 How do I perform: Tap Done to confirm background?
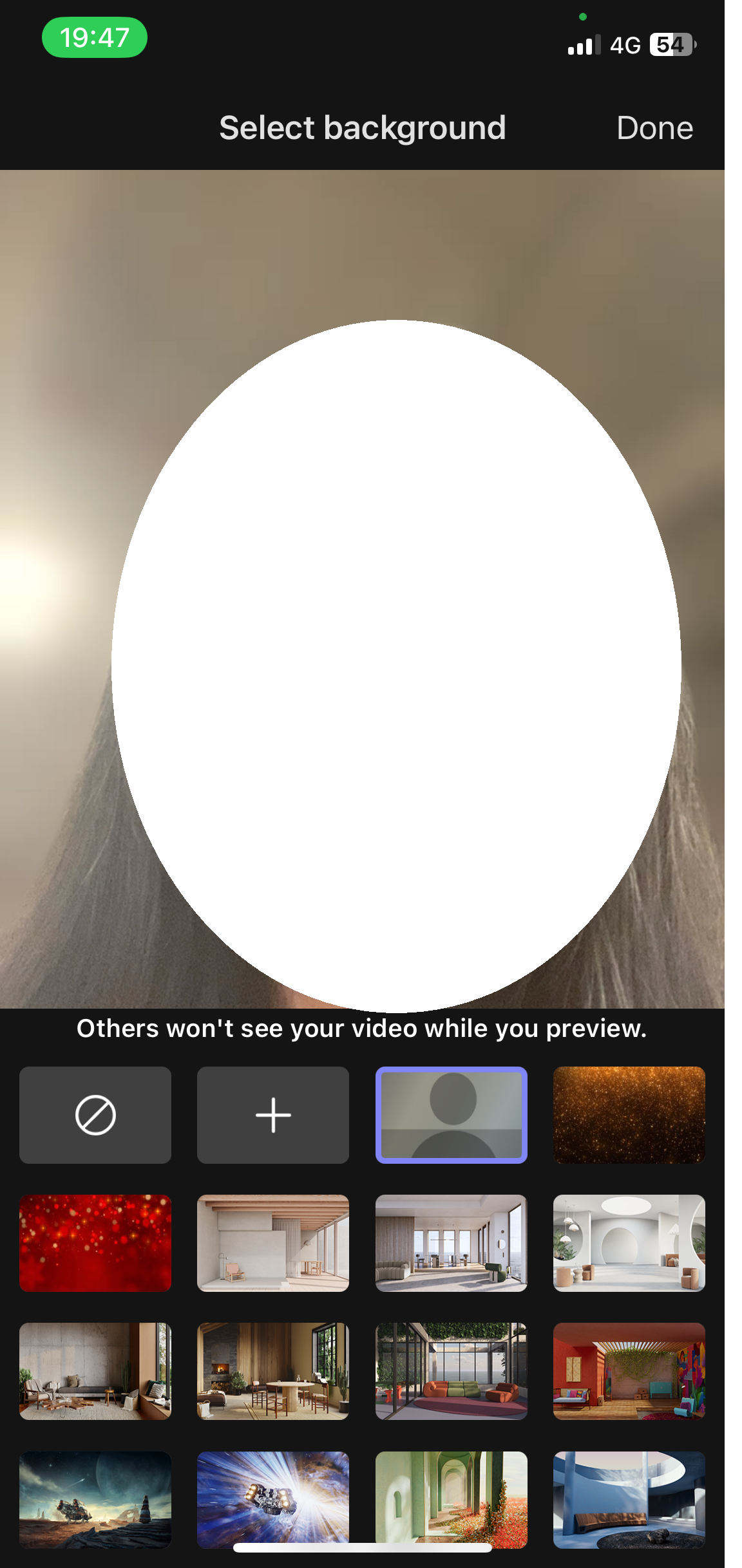[x=654, y=128]
